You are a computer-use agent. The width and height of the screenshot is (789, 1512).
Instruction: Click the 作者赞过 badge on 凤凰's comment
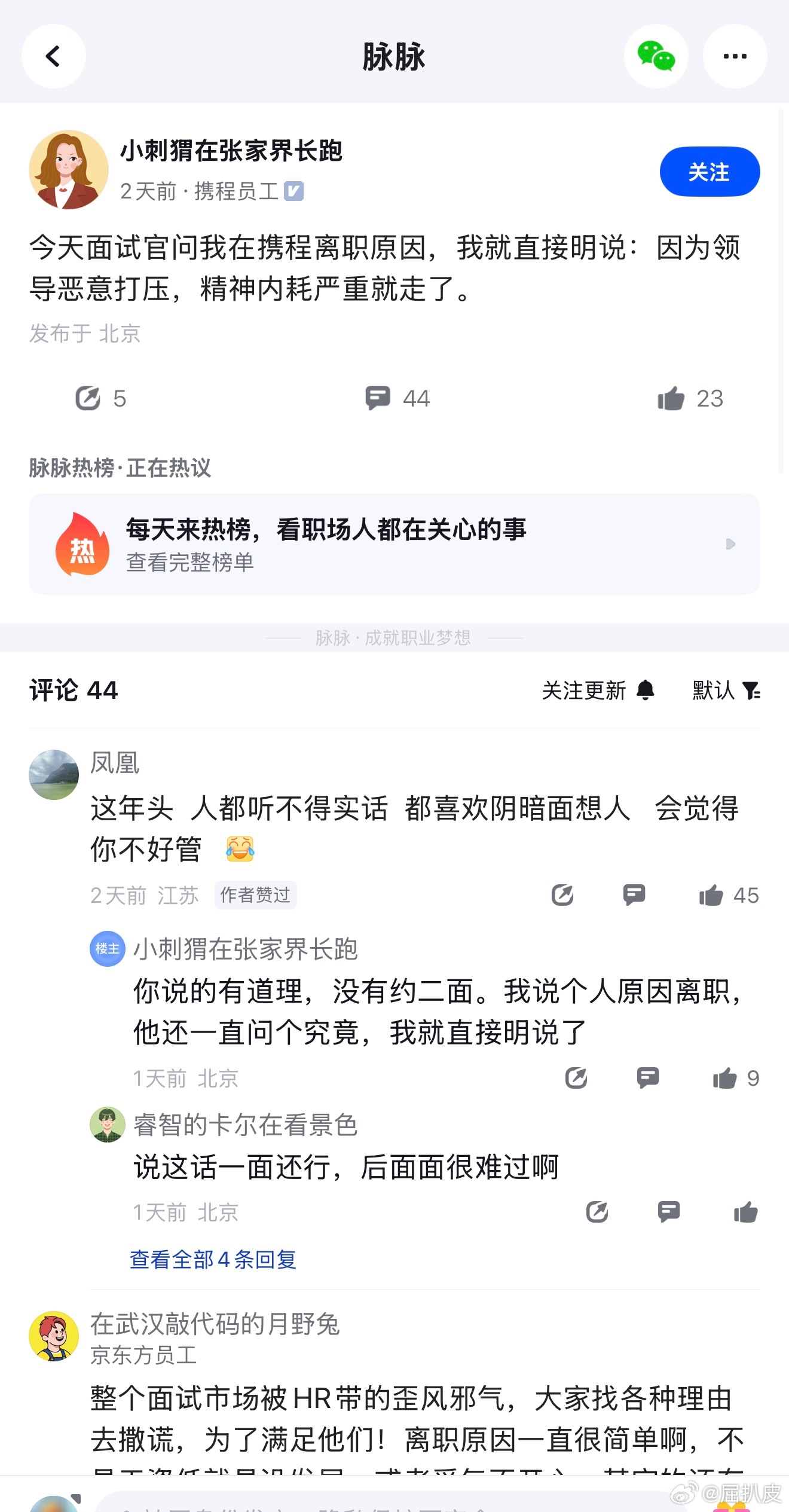pos(255,895)
